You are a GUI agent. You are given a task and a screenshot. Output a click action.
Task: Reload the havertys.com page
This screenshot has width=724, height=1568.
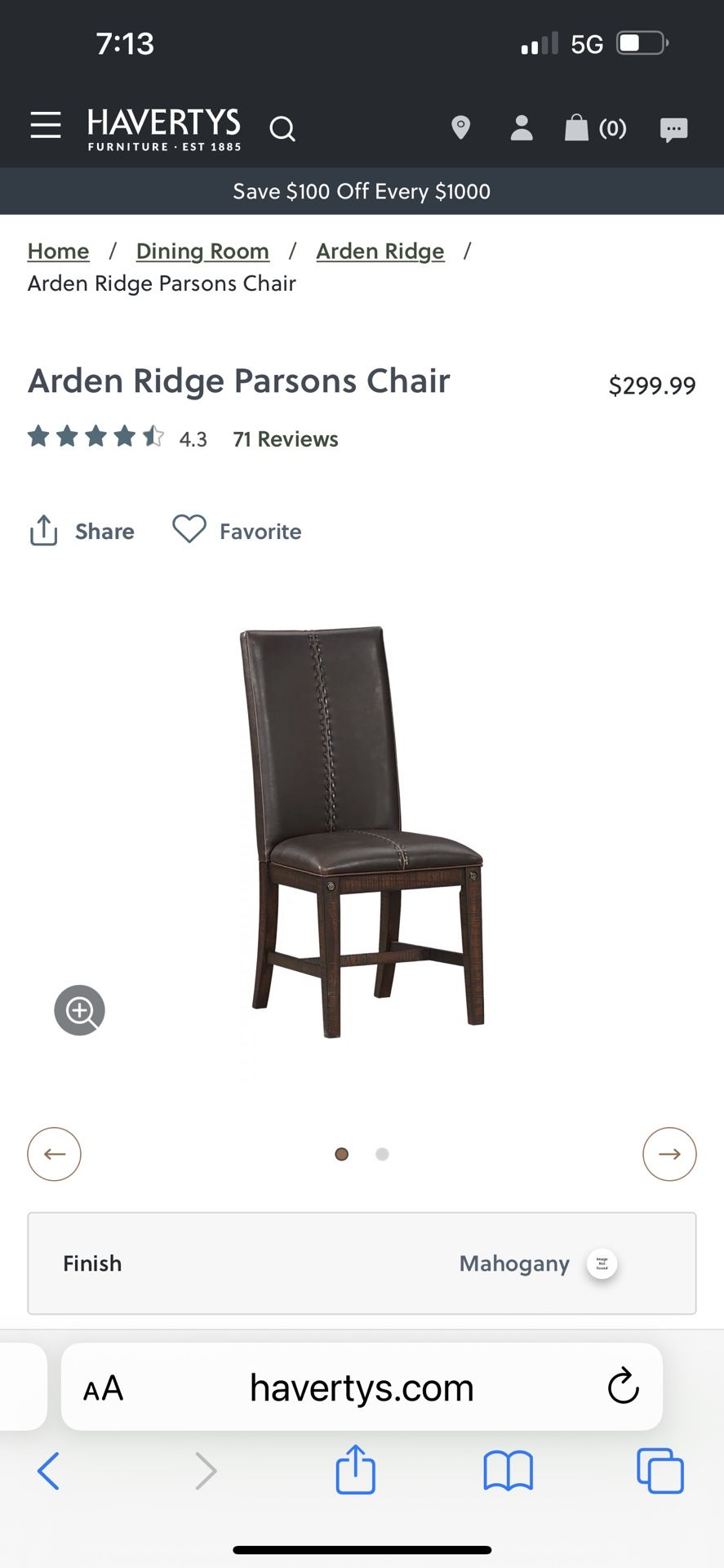623,1387
